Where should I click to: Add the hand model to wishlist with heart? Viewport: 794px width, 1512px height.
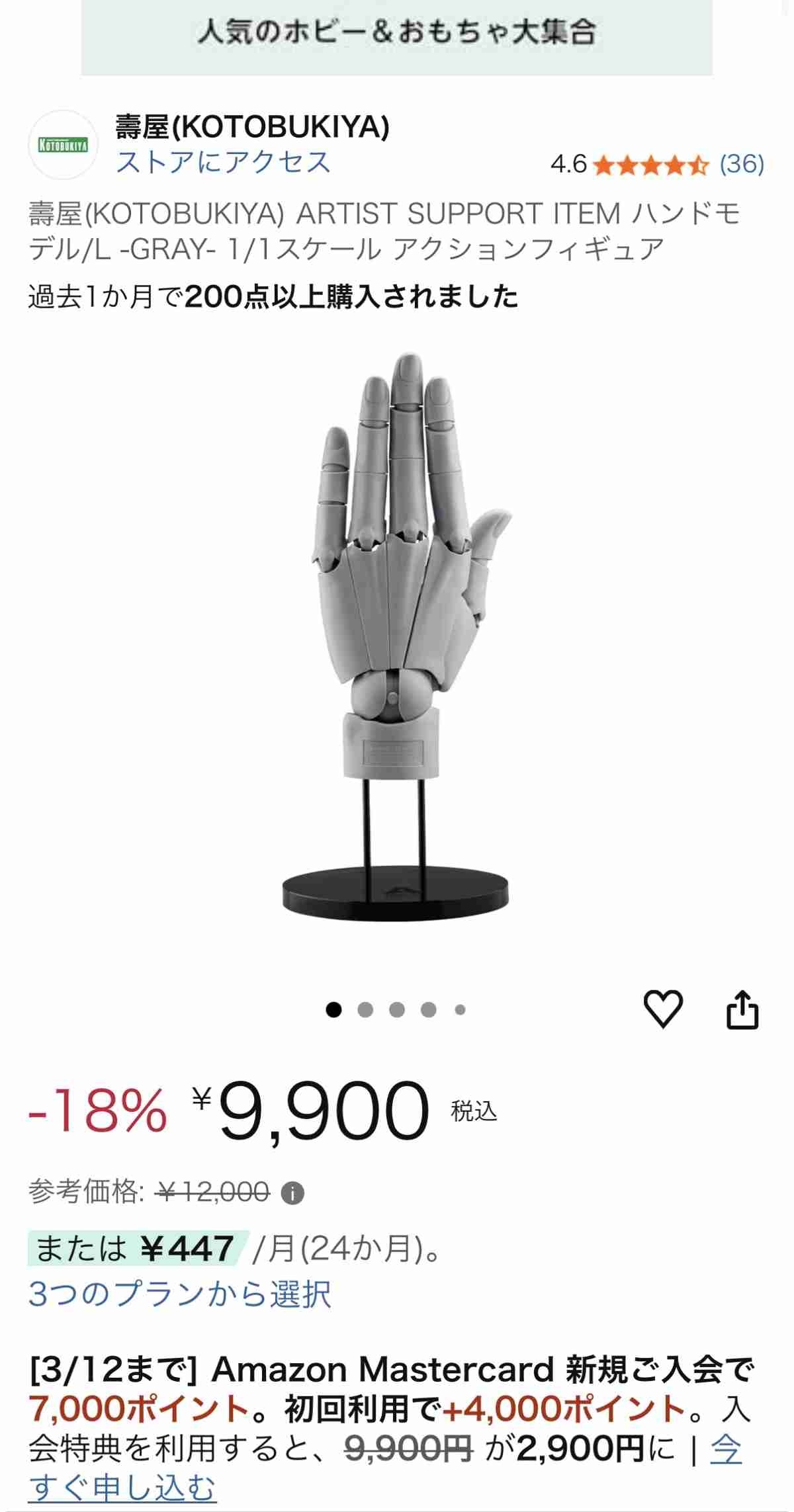[x=663, y=1009]
